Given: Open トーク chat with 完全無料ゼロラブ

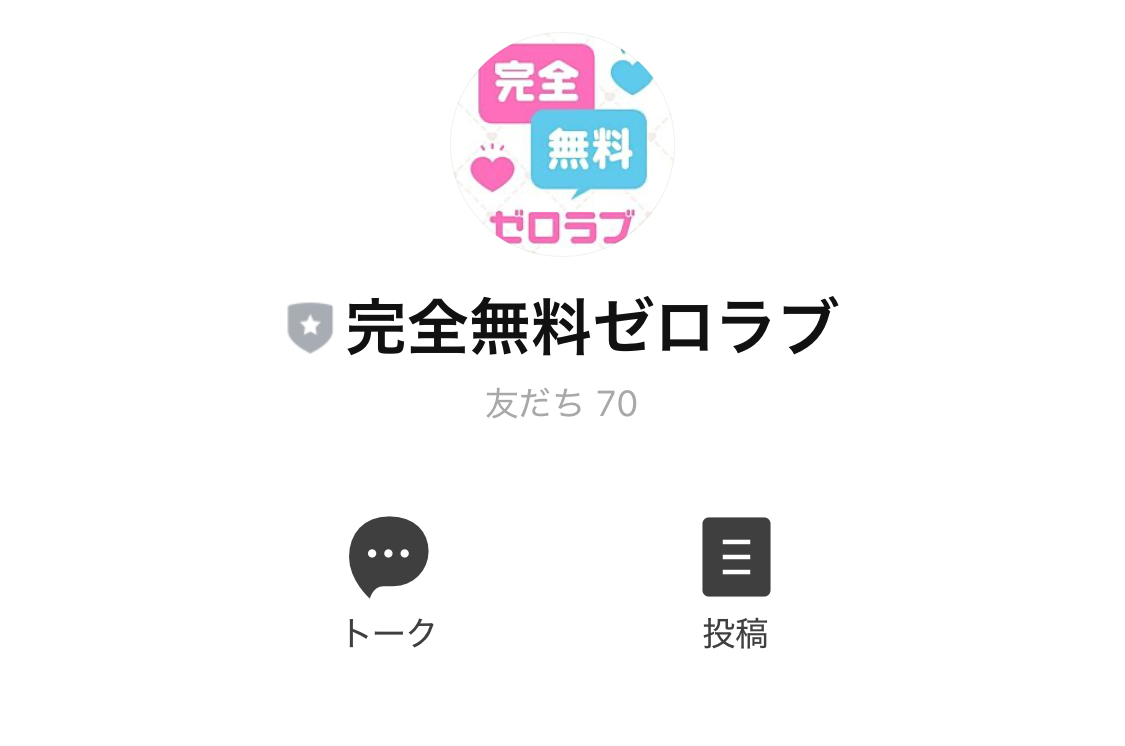Looking at the screenshot, I should [388, 557].
